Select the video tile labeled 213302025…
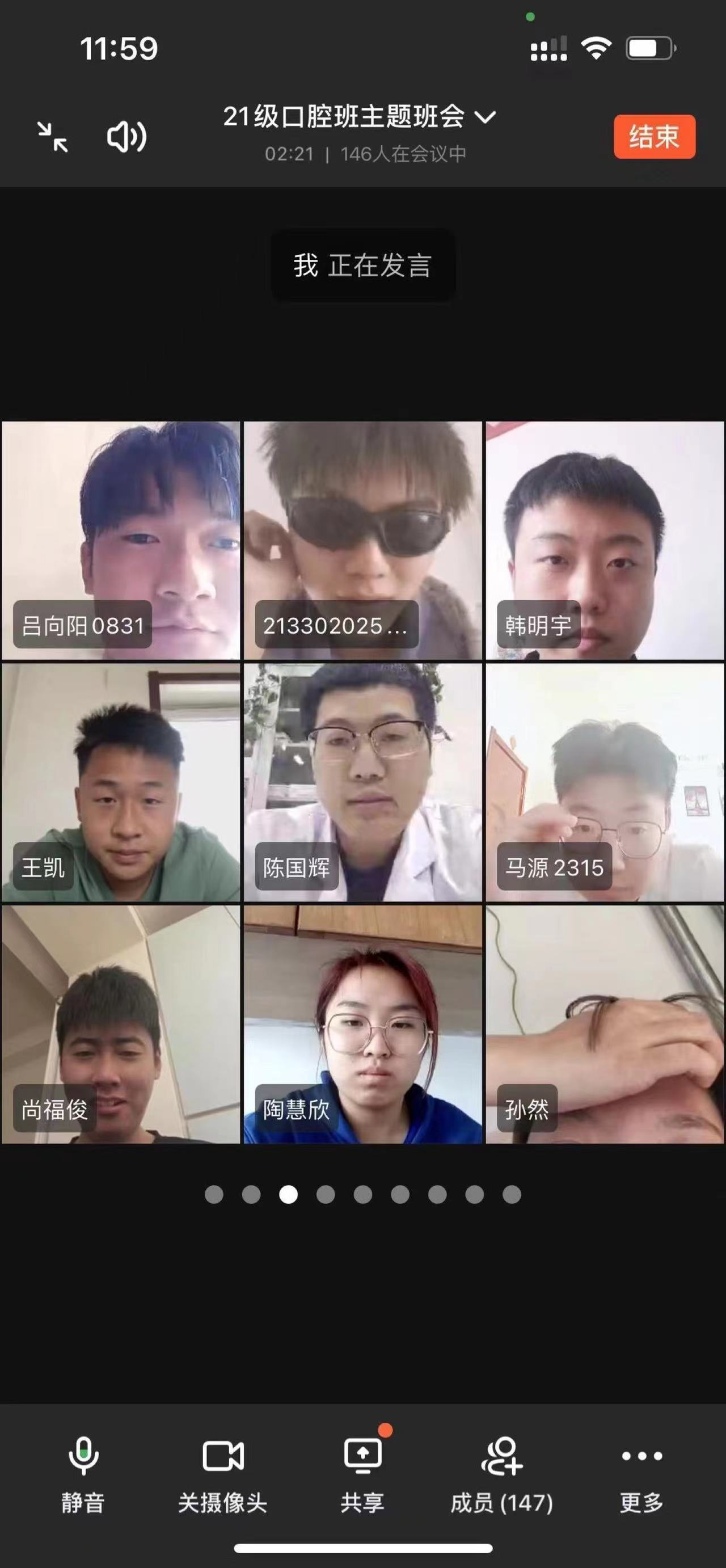This screenshot has width=726, height=1568. pyautogui.click(x=362, y=541)
